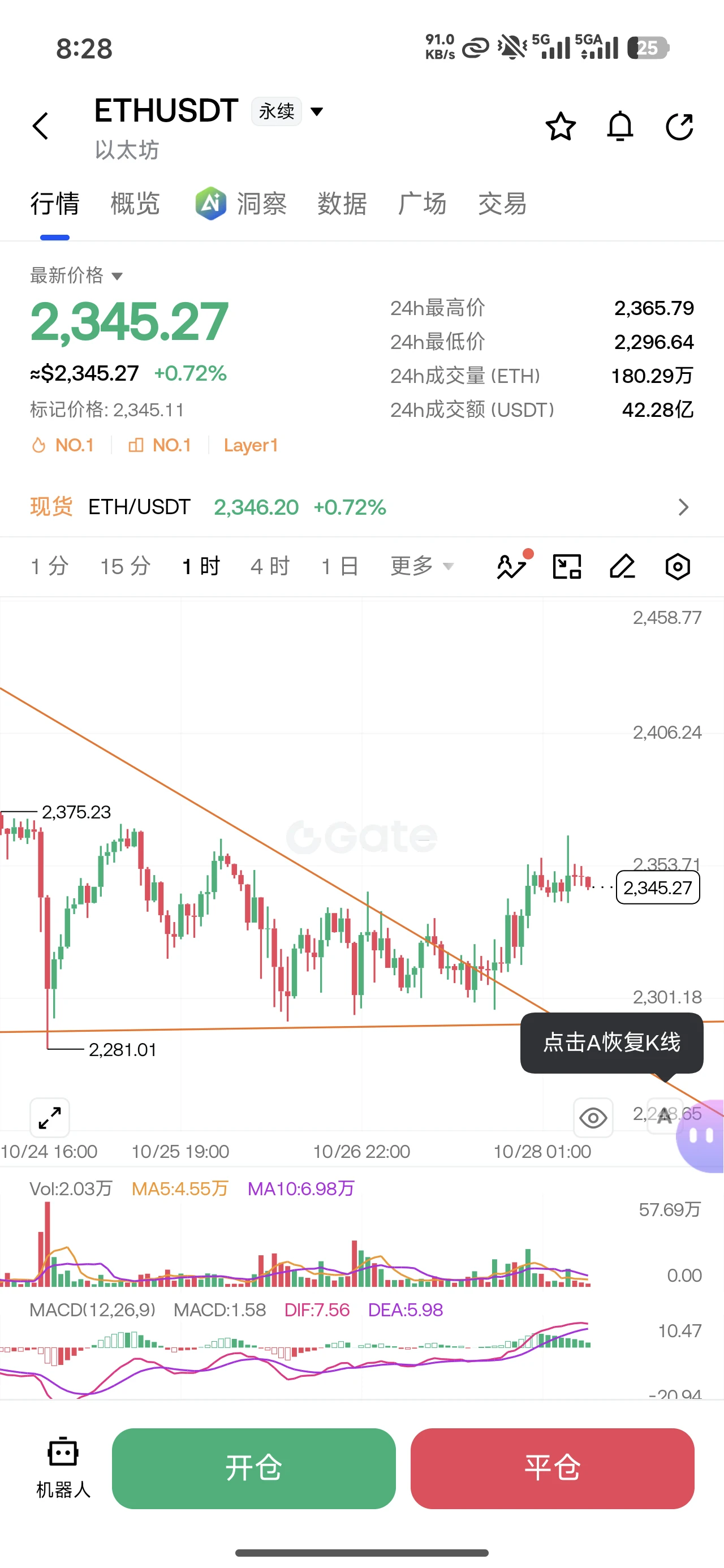The height and width of the screenshot is (1568, 724).
Task: Select the 15 分 chart interval
Action: 126,566
